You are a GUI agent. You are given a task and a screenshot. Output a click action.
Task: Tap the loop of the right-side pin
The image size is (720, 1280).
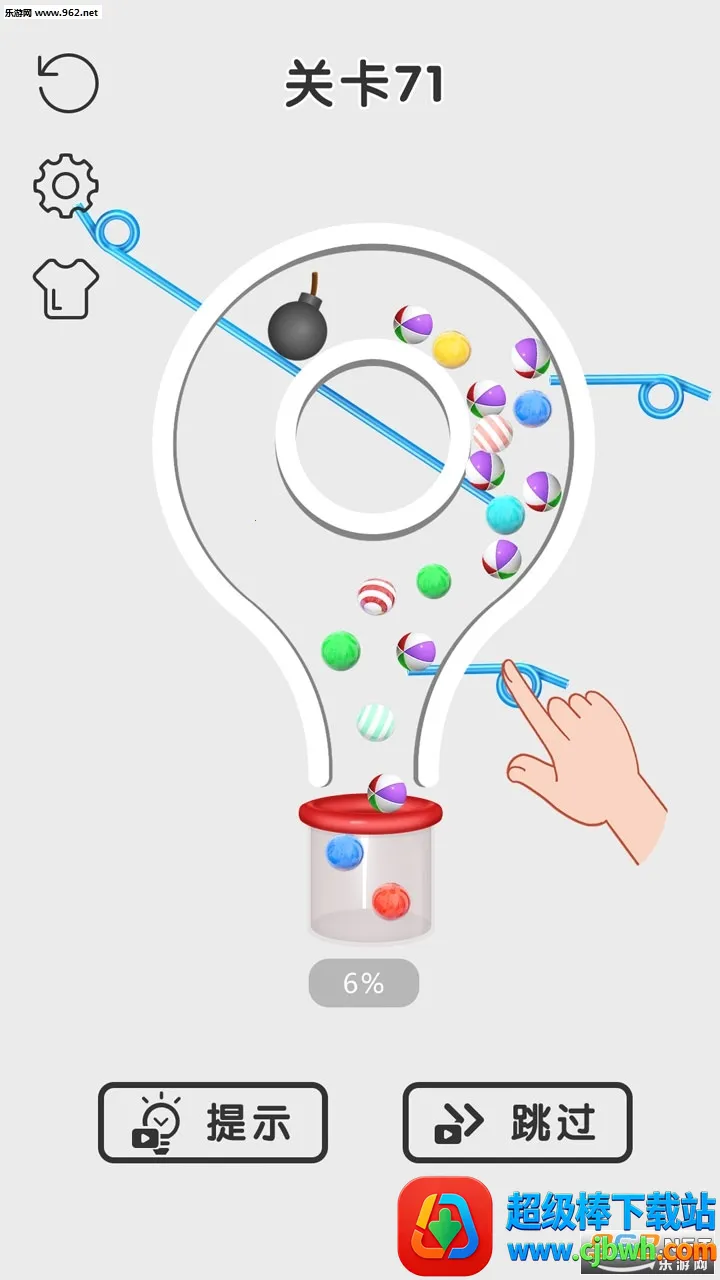661,395
